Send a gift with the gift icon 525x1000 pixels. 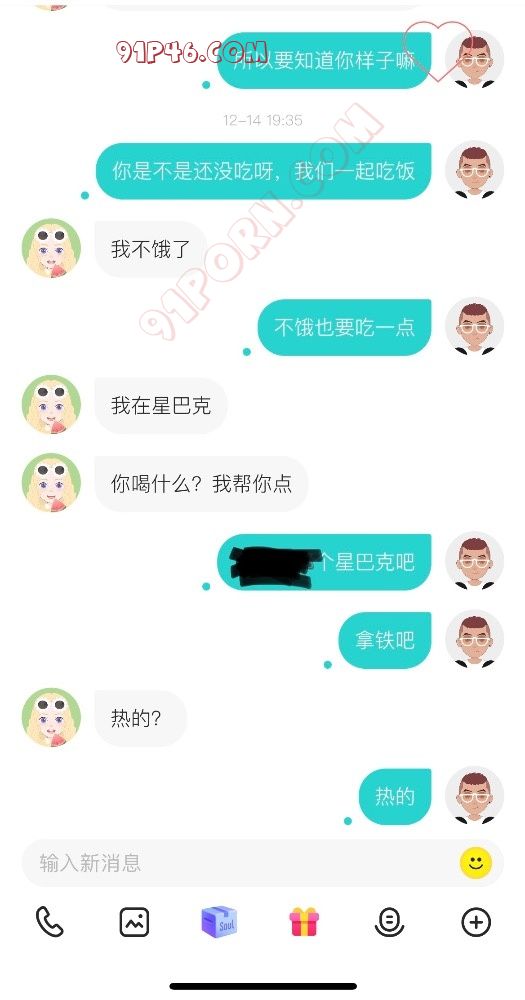(x=304, y=922)
